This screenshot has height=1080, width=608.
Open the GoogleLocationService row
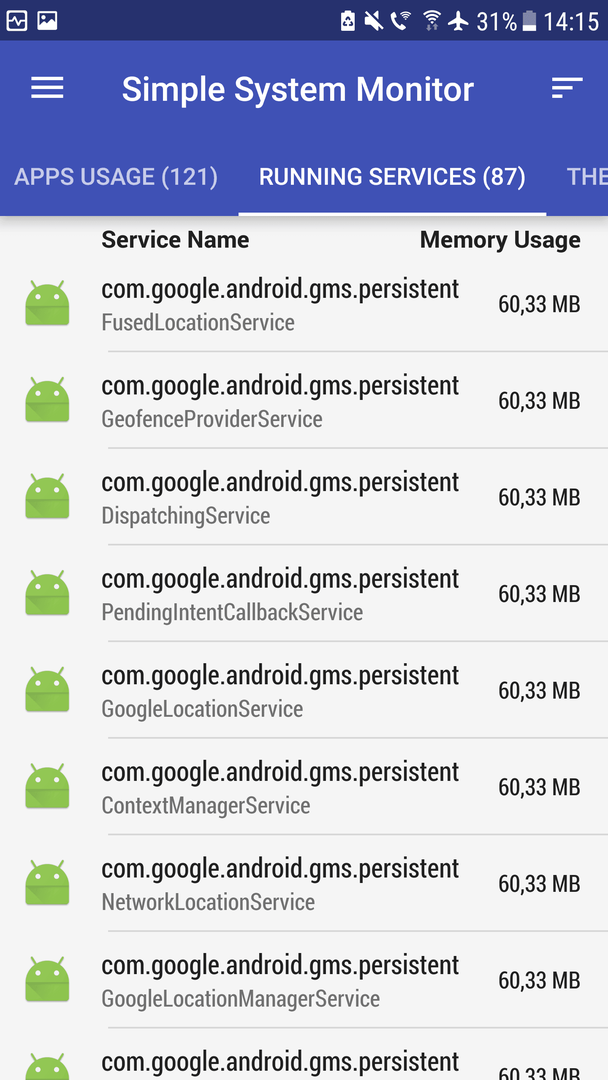[x=304, y=689]
